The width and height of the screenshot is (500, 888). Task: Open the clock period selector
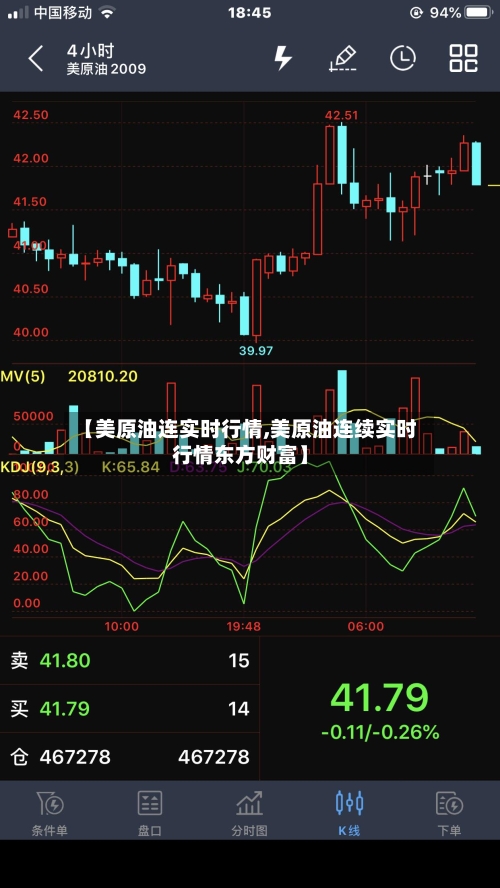tap(403, 58)
